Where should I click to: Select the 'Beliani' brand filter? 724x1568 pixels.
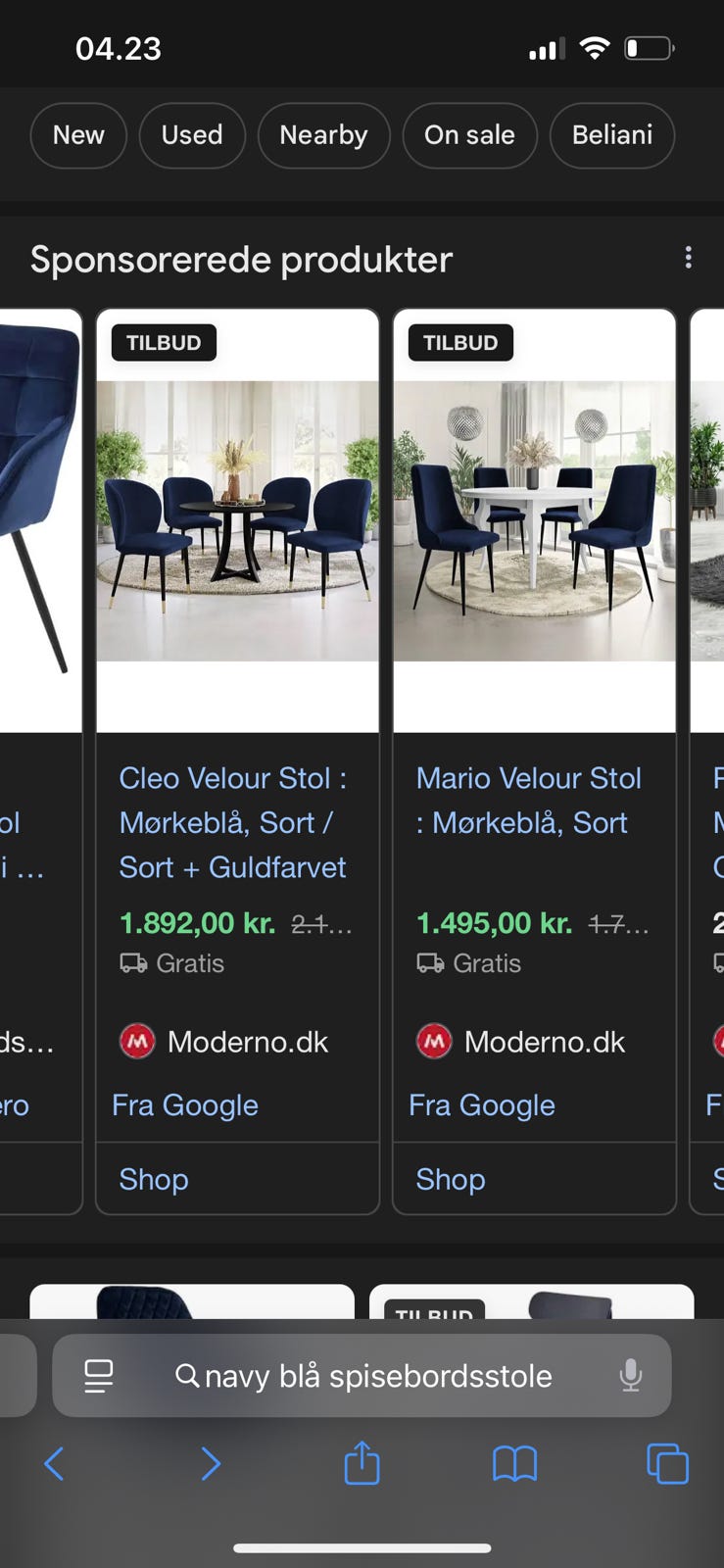(612, 135)
